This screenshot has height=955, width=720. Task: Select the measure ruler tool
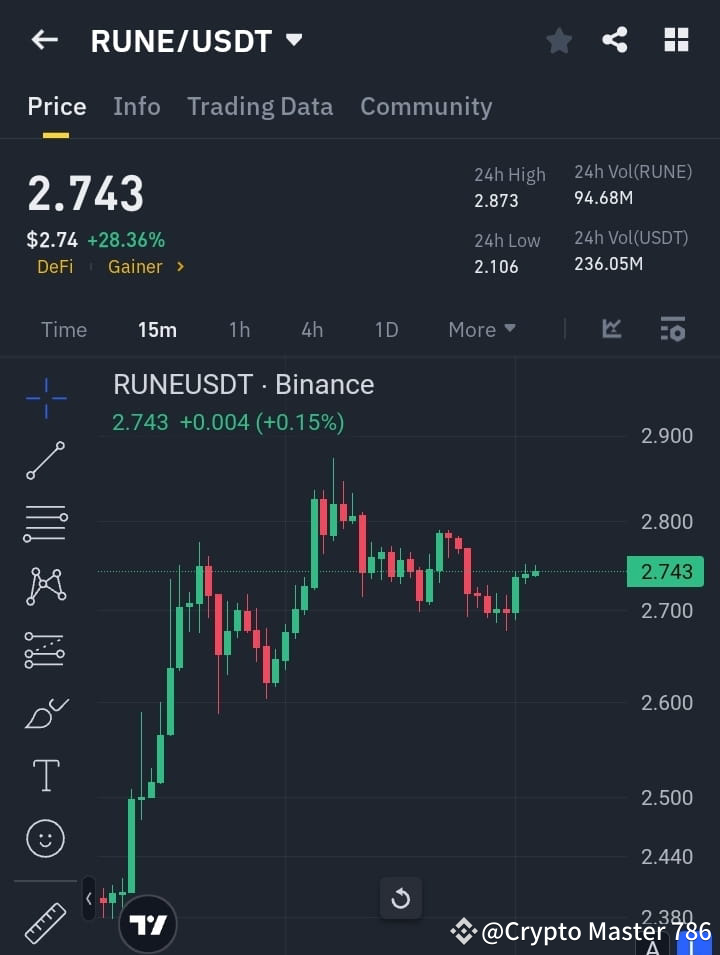44,921
